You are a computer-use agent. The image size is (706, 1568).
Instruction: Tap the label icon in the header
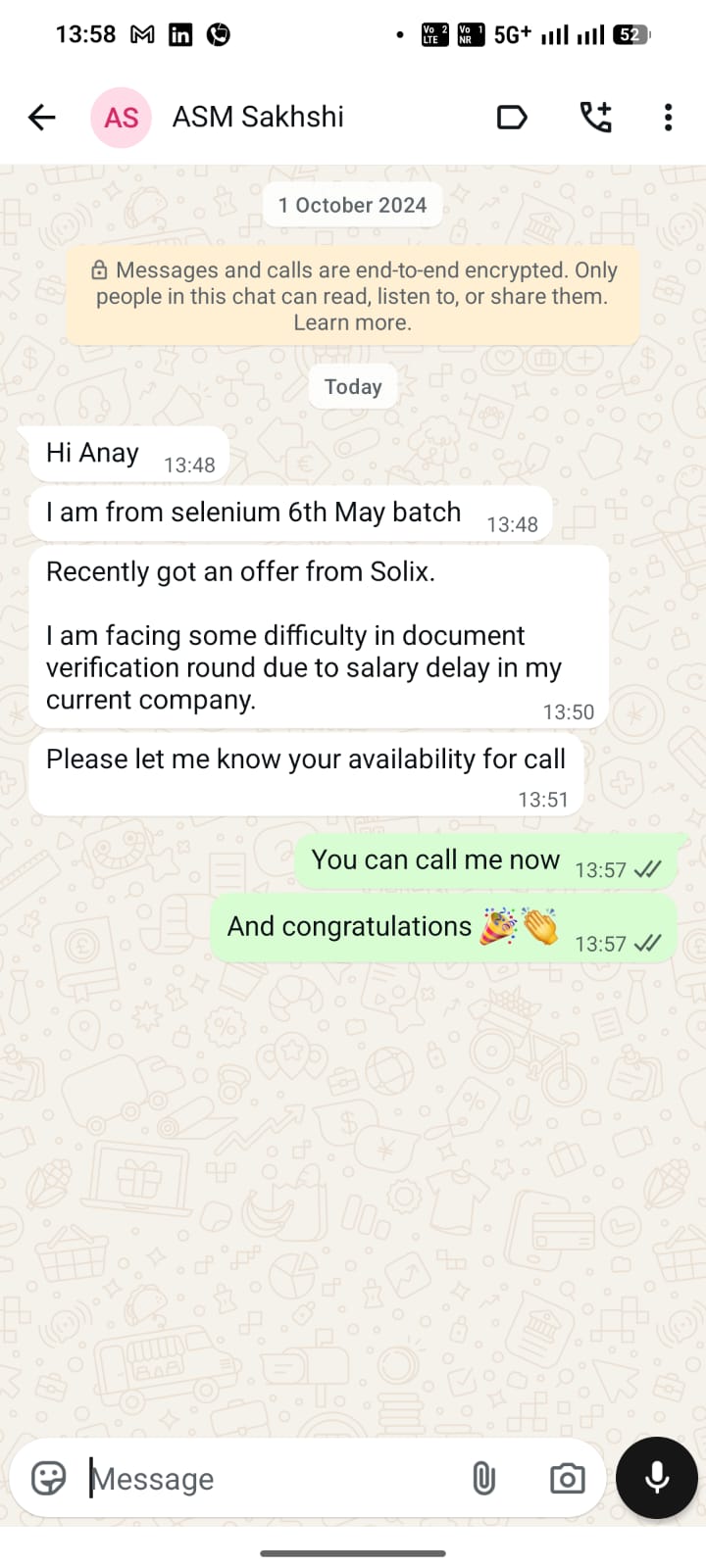512,118
